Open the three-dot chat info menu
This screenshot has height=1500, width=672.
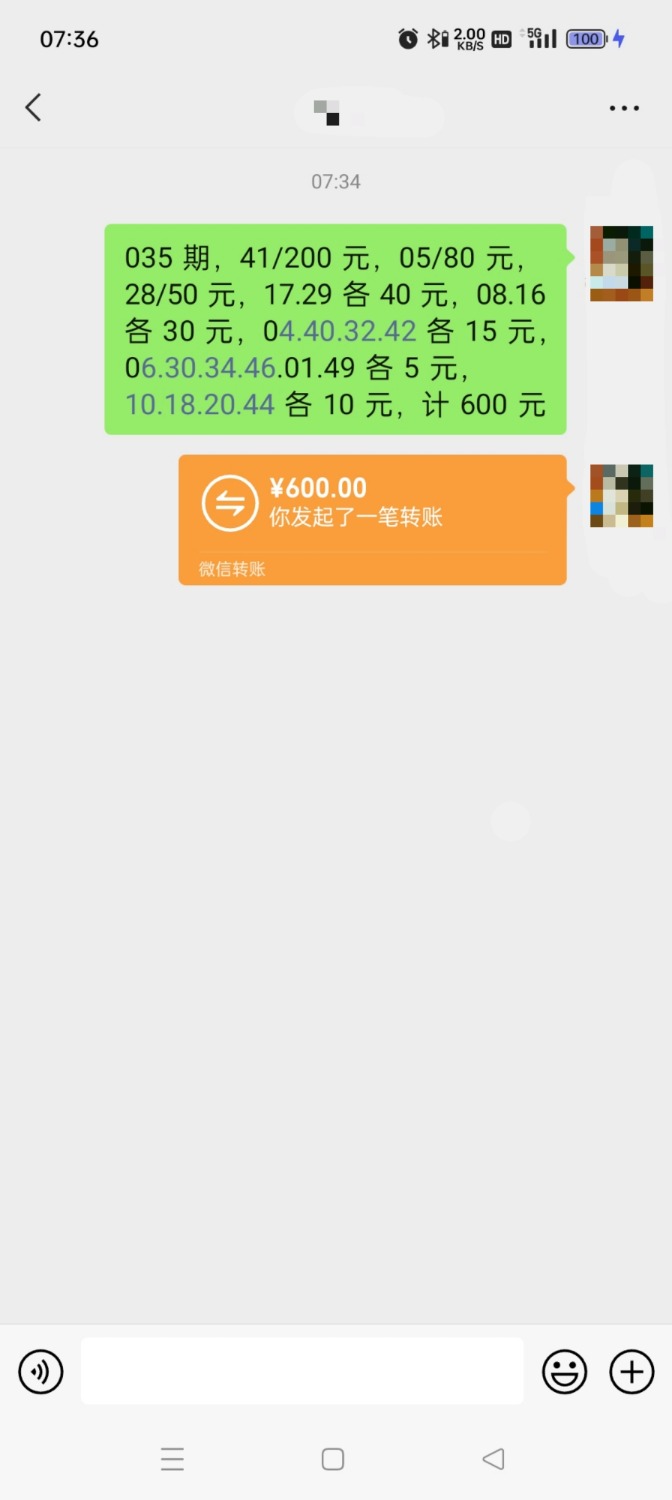point(624,108)
